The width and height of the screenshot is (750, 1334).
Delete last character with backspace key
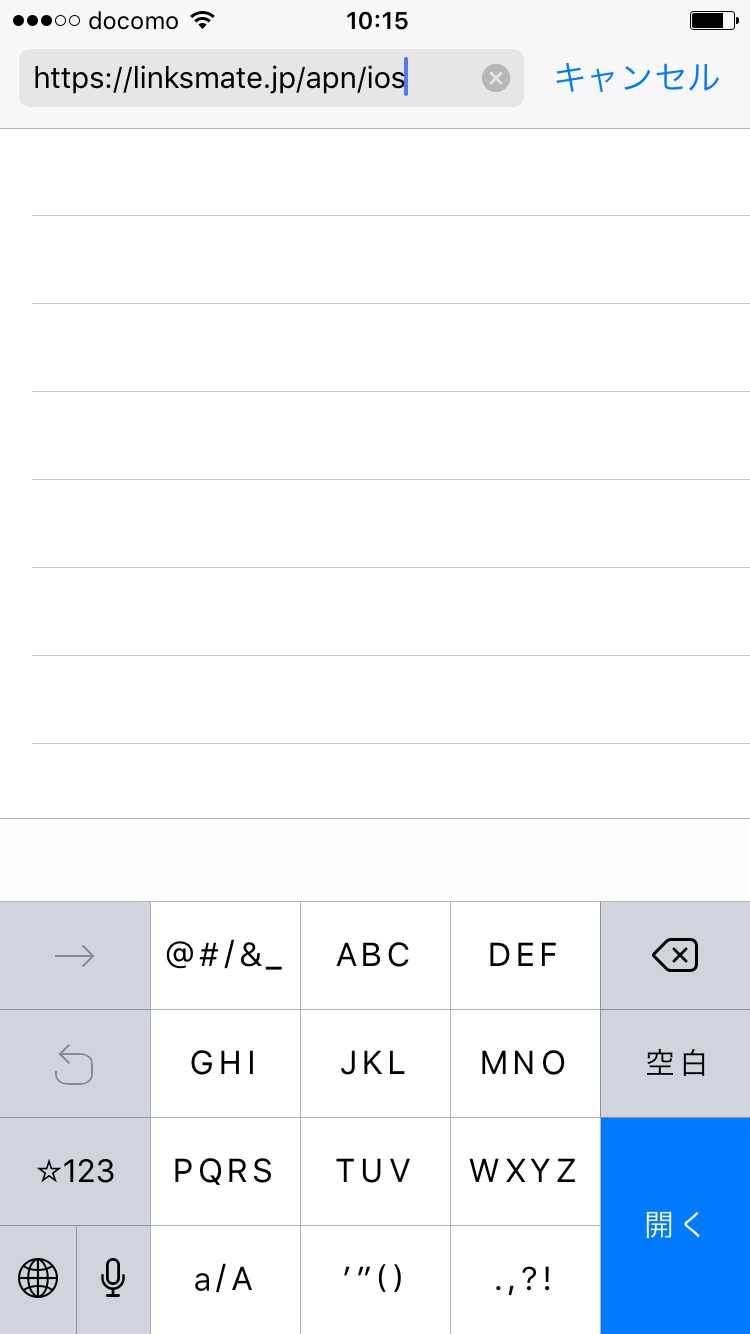click(675, 956)
